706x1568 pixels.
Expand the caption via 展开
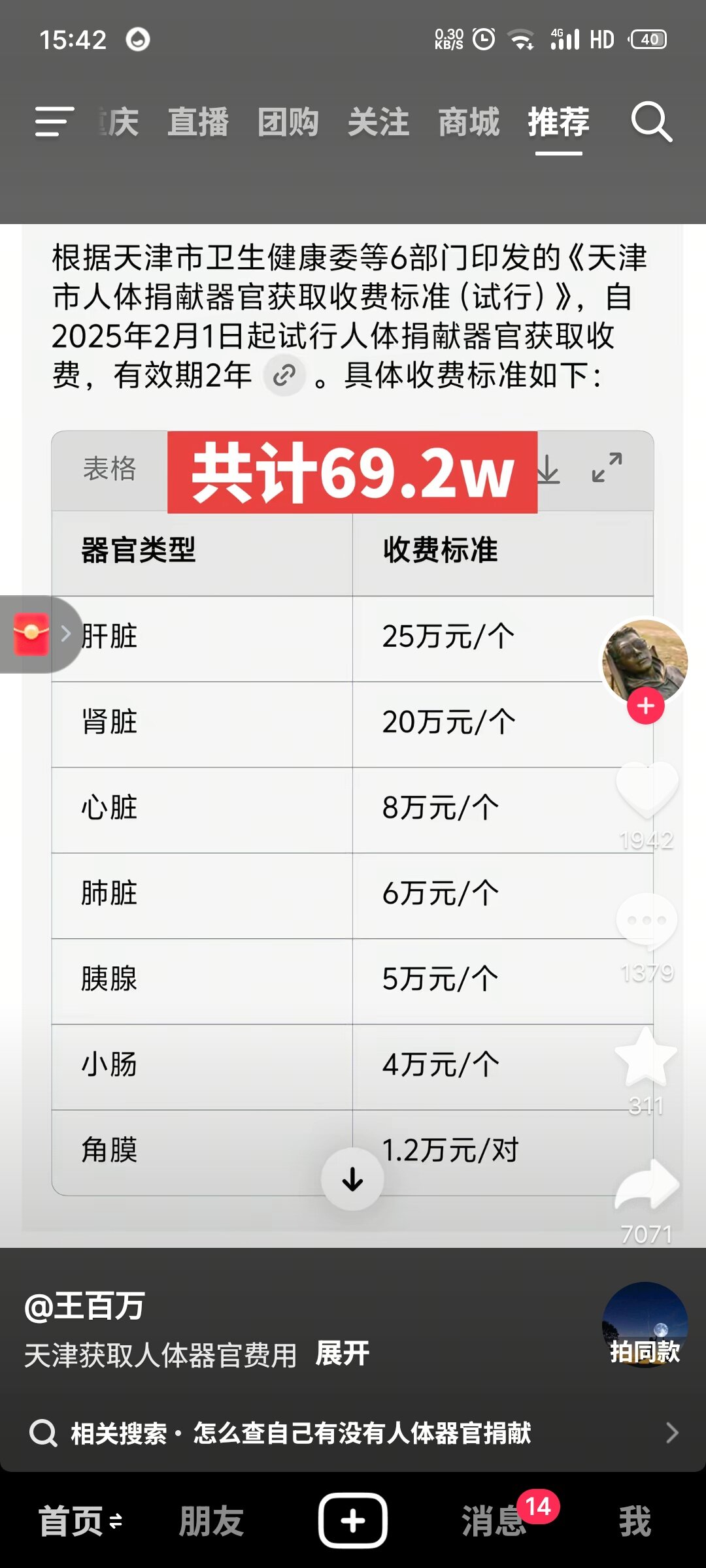342,1354
